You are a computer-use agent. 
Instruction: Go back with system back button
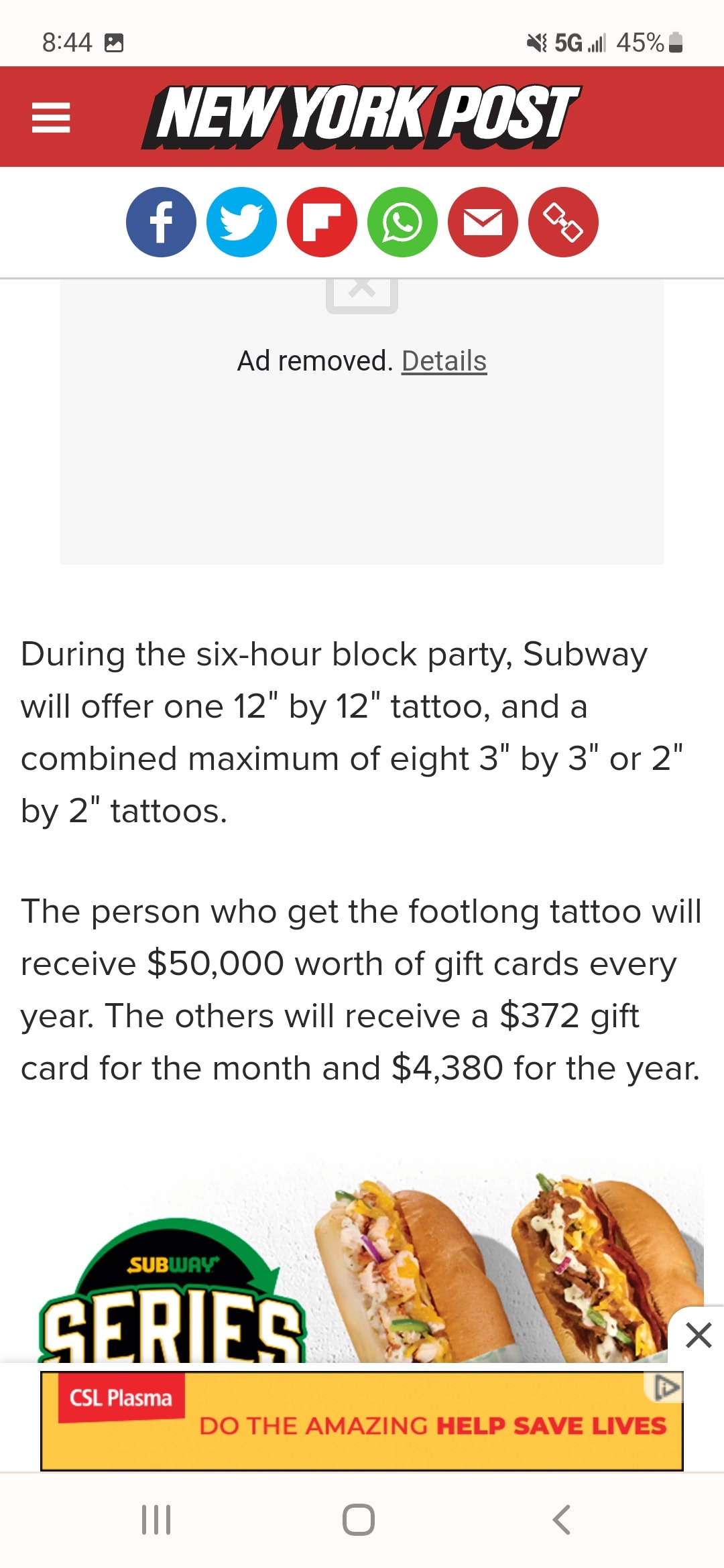tap(562, 1520)
